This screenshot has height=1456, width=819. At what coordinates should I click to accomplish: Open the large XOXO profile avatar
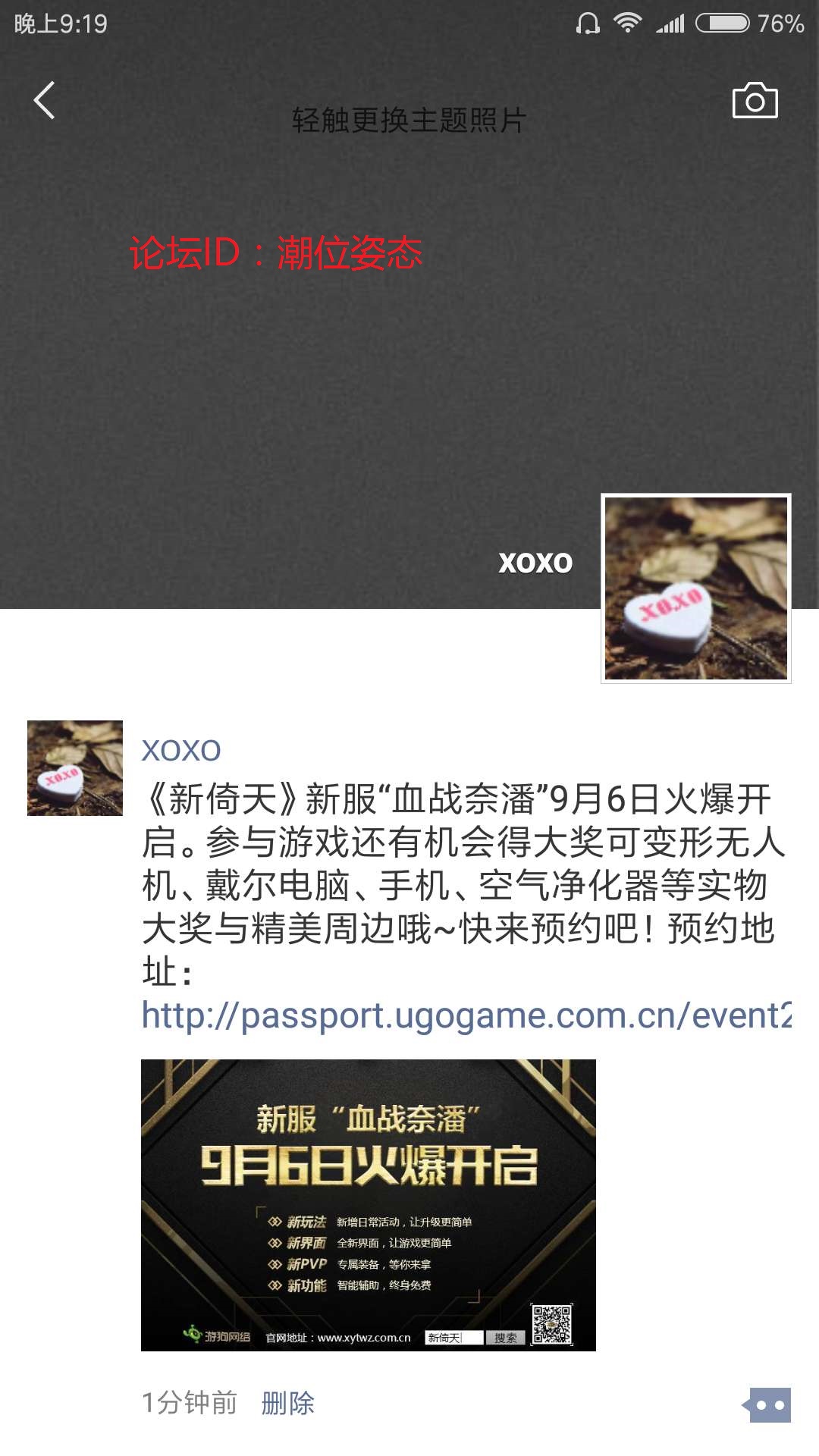695,588
